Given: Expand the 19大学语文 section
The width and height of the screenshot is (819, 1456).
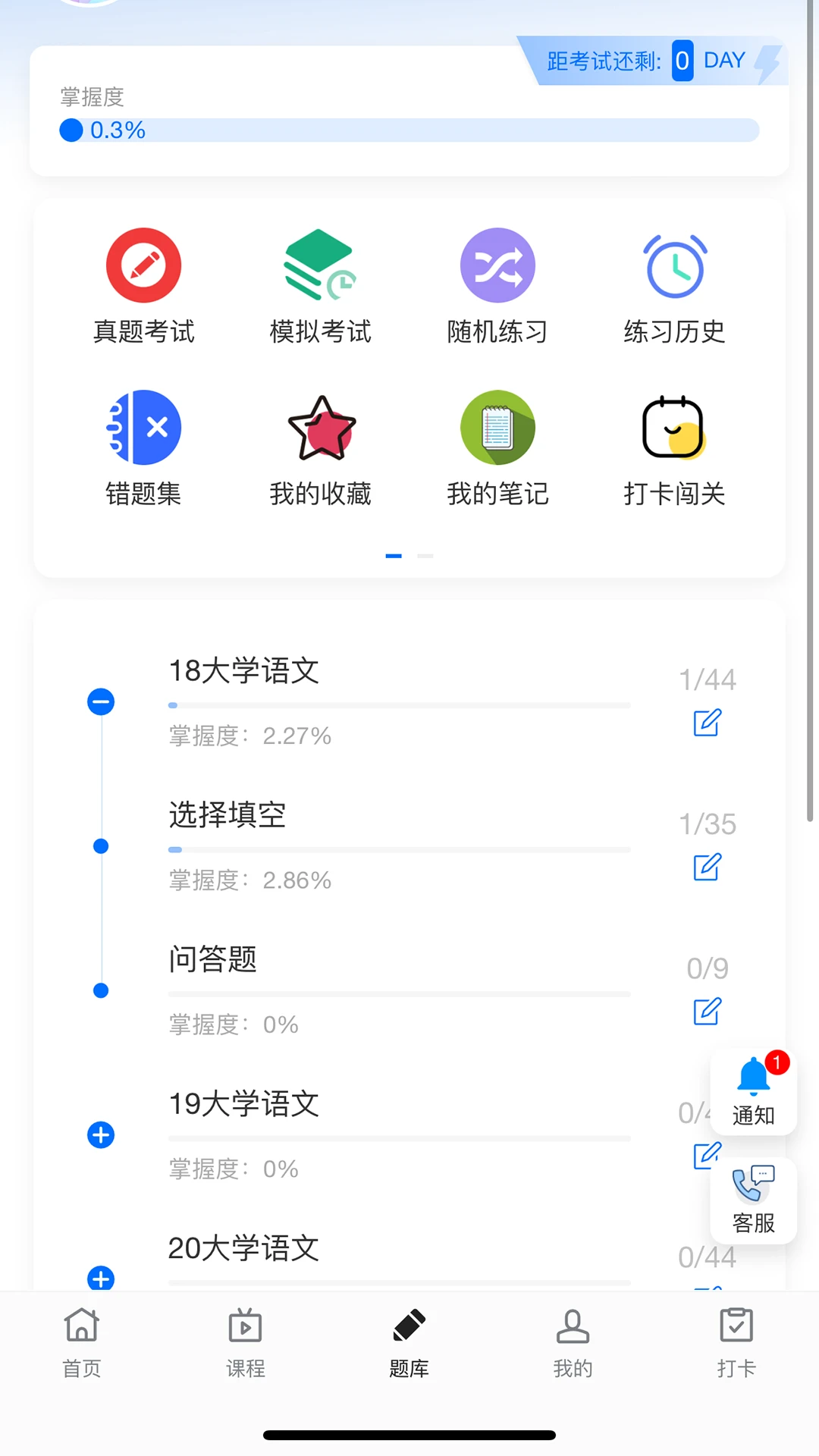Looking at the screenshot, I should 101,1135.
